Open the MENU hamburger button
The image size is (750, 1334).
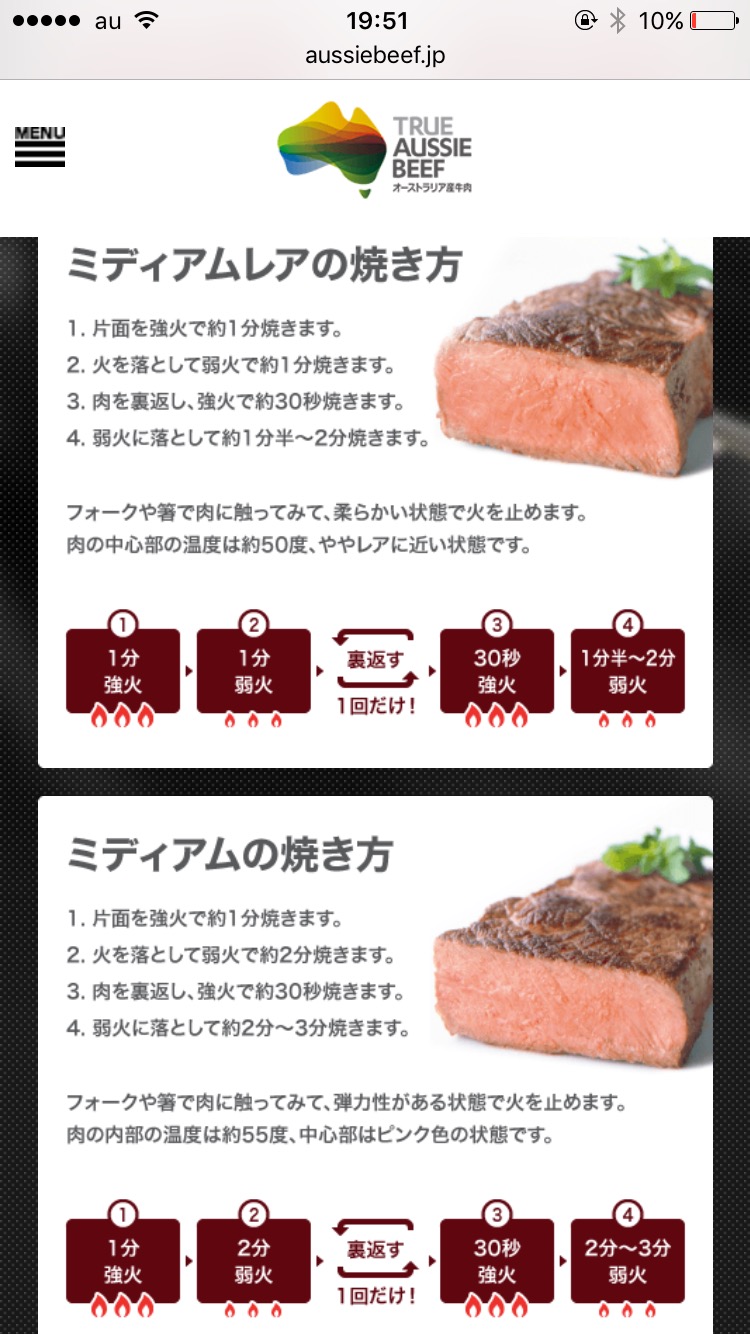pos(40,147)
